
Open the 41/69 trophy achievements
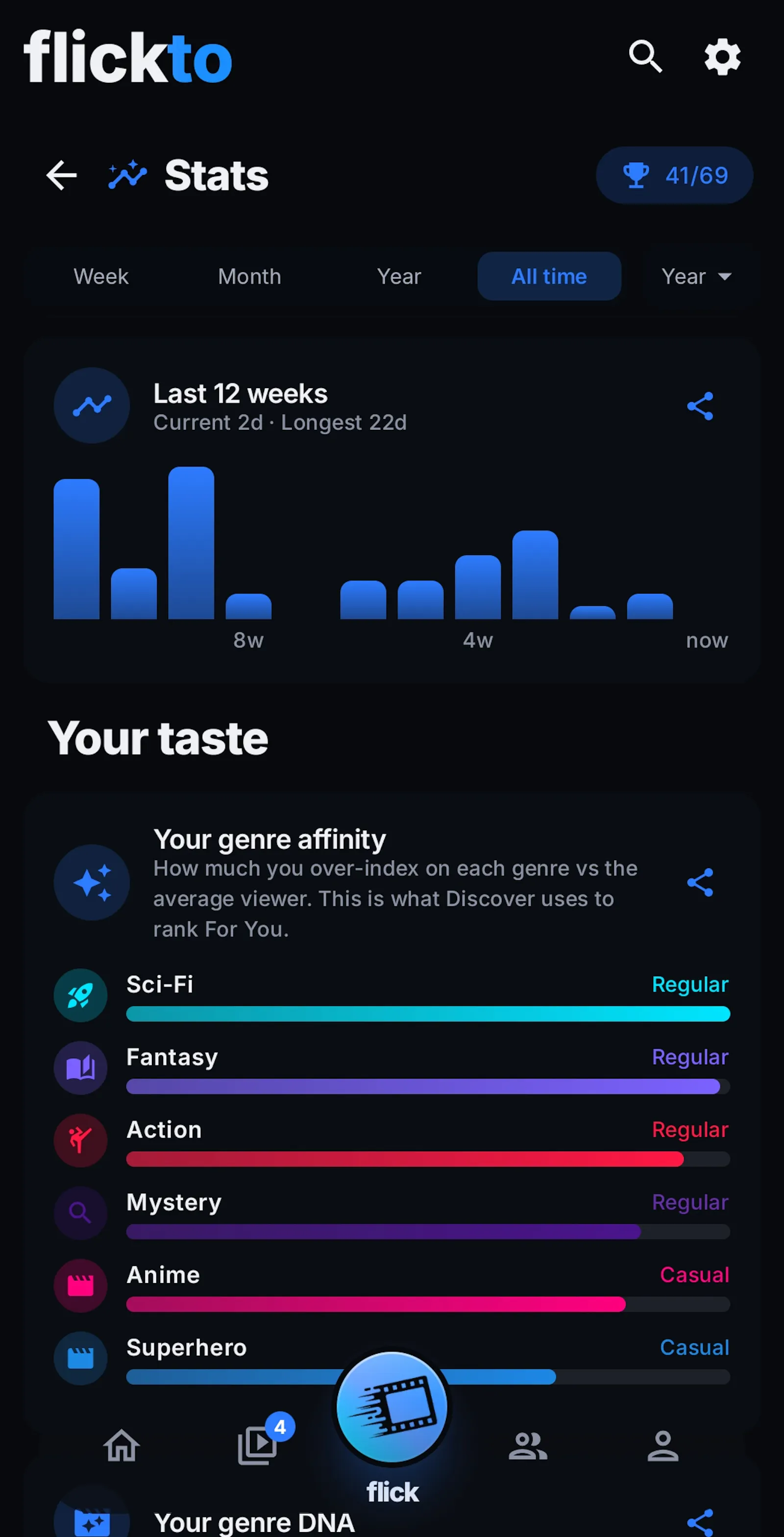[674, 175]
